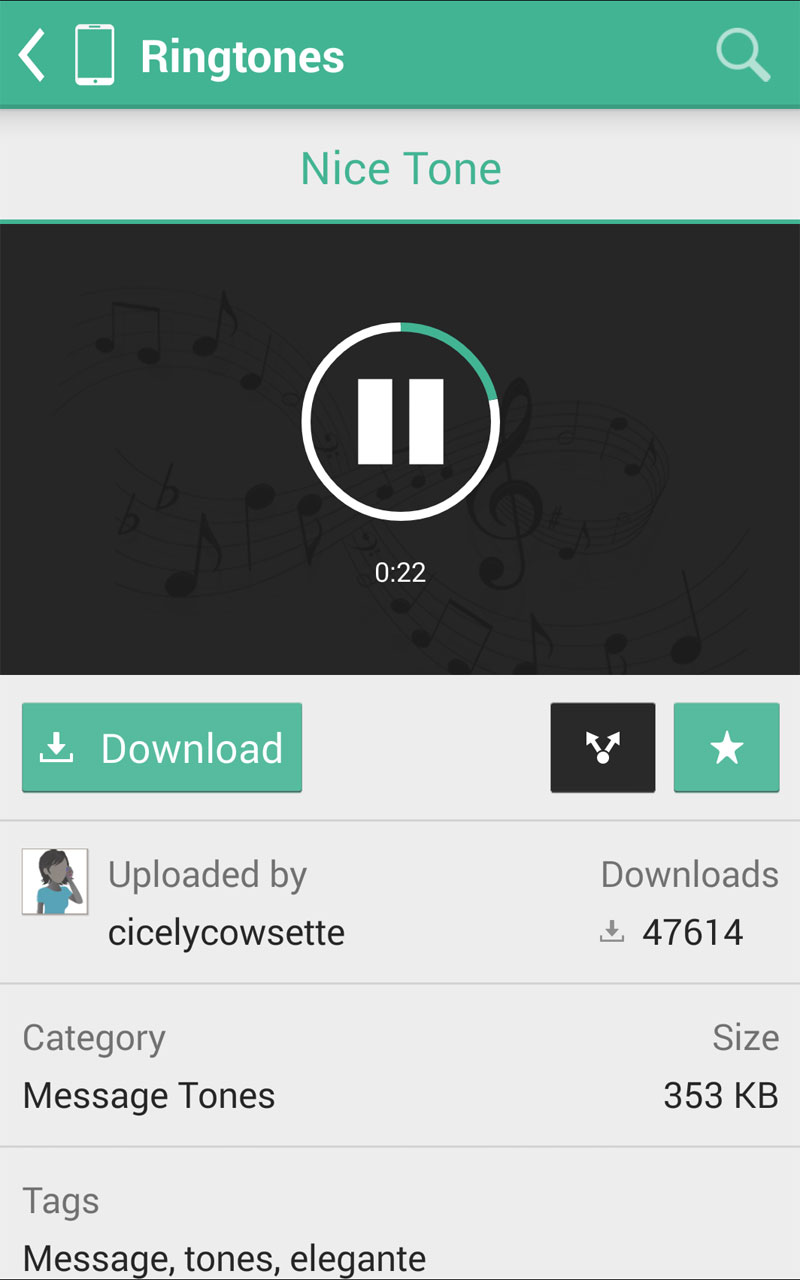Viewport: 800px width, 1280px height.
Task: Add ringtone to favorites with star
Action: pyautogui.click(x=726, y=748)
